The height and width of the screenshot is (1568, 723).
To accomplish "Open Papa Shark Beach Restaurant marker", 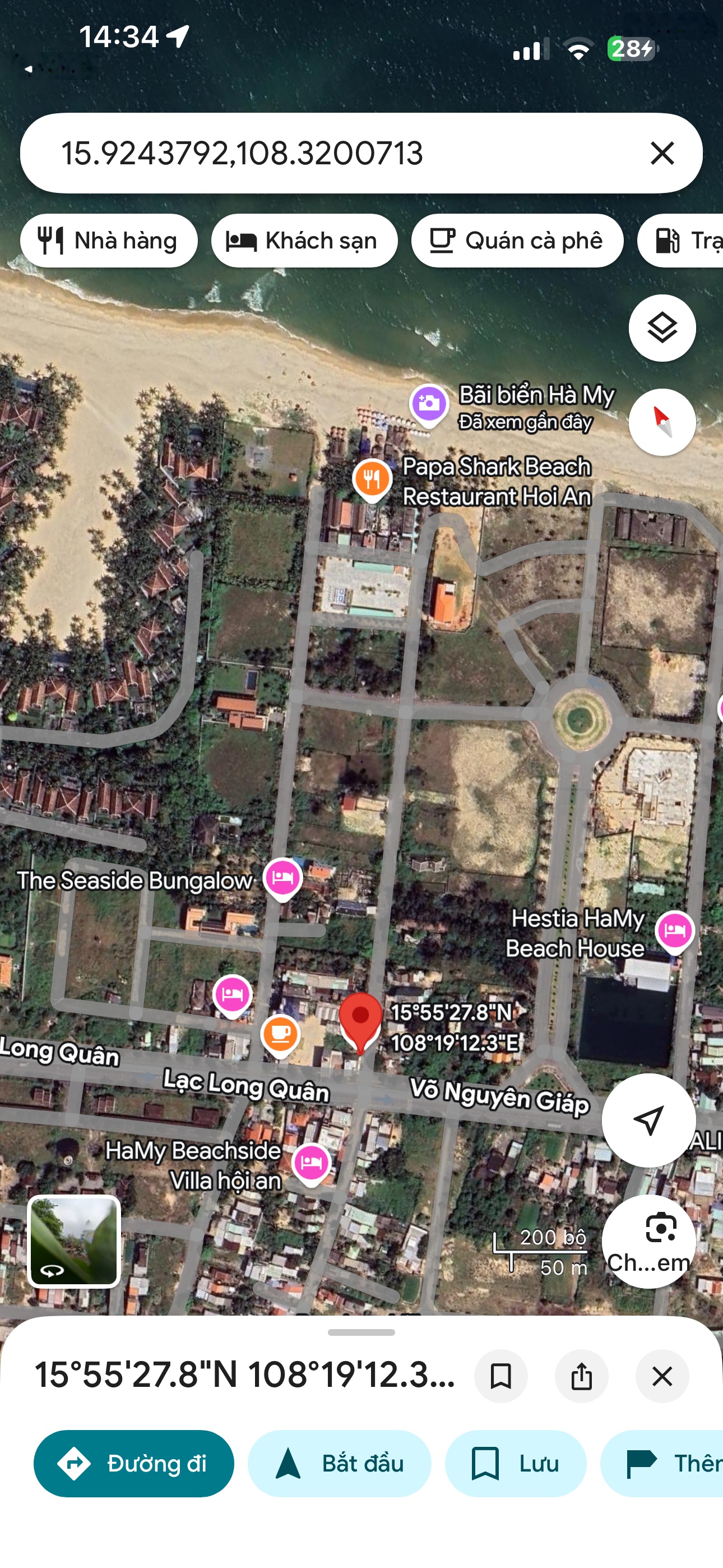I will [372, 478].
